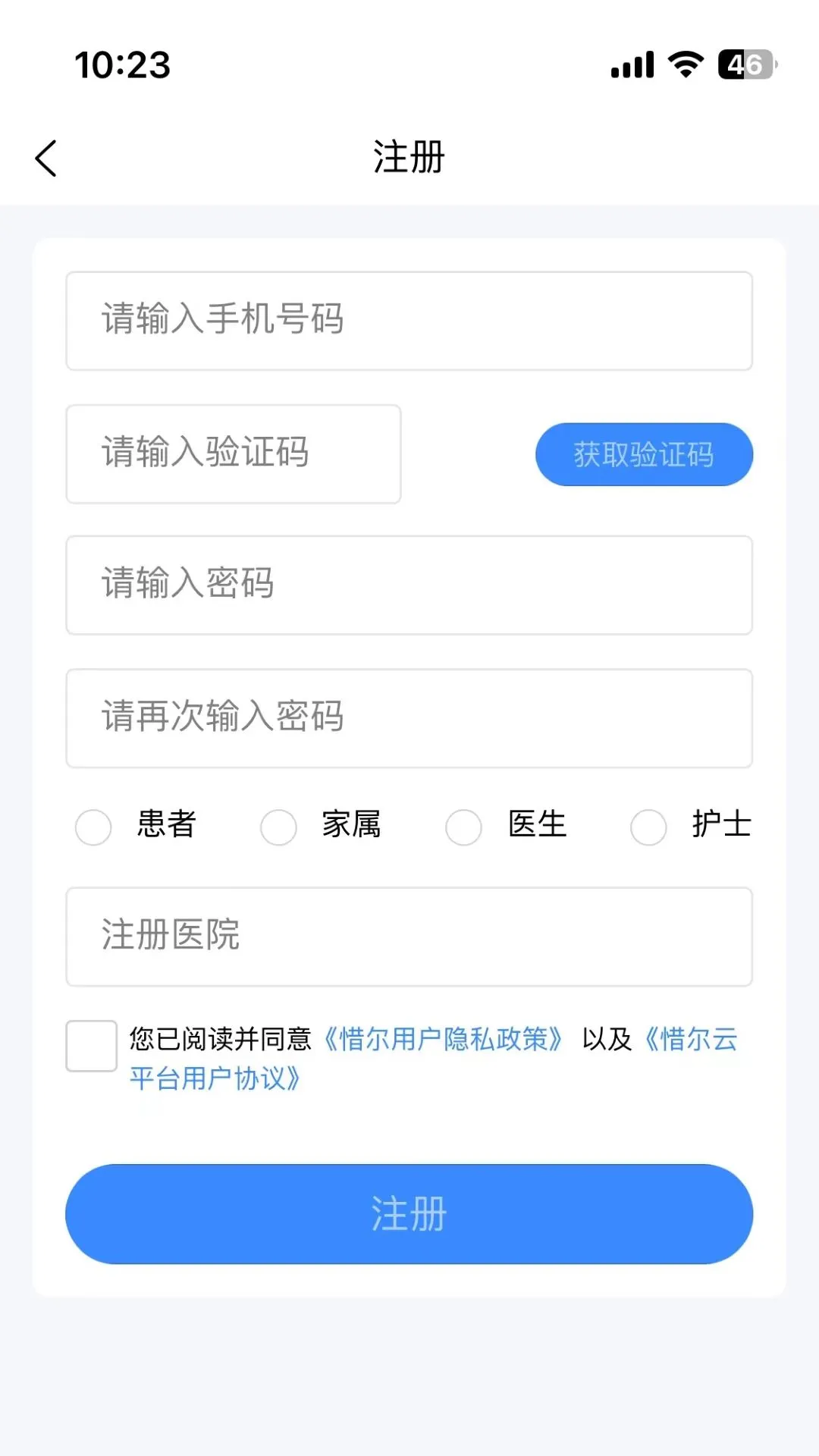Click the verification code input field

pos(233,453)
